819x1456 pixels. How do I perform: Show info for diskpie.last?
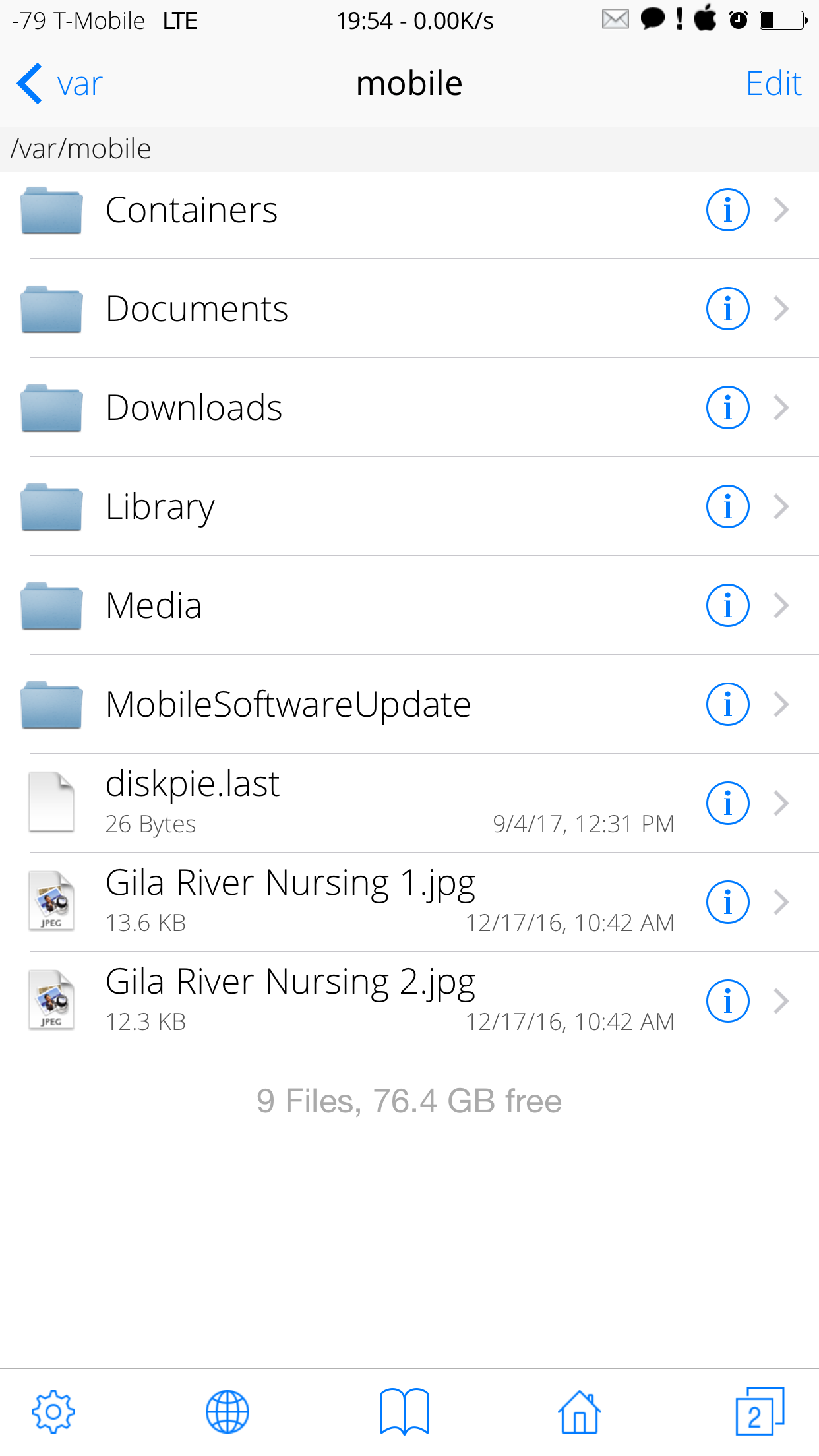pos(727,803)
